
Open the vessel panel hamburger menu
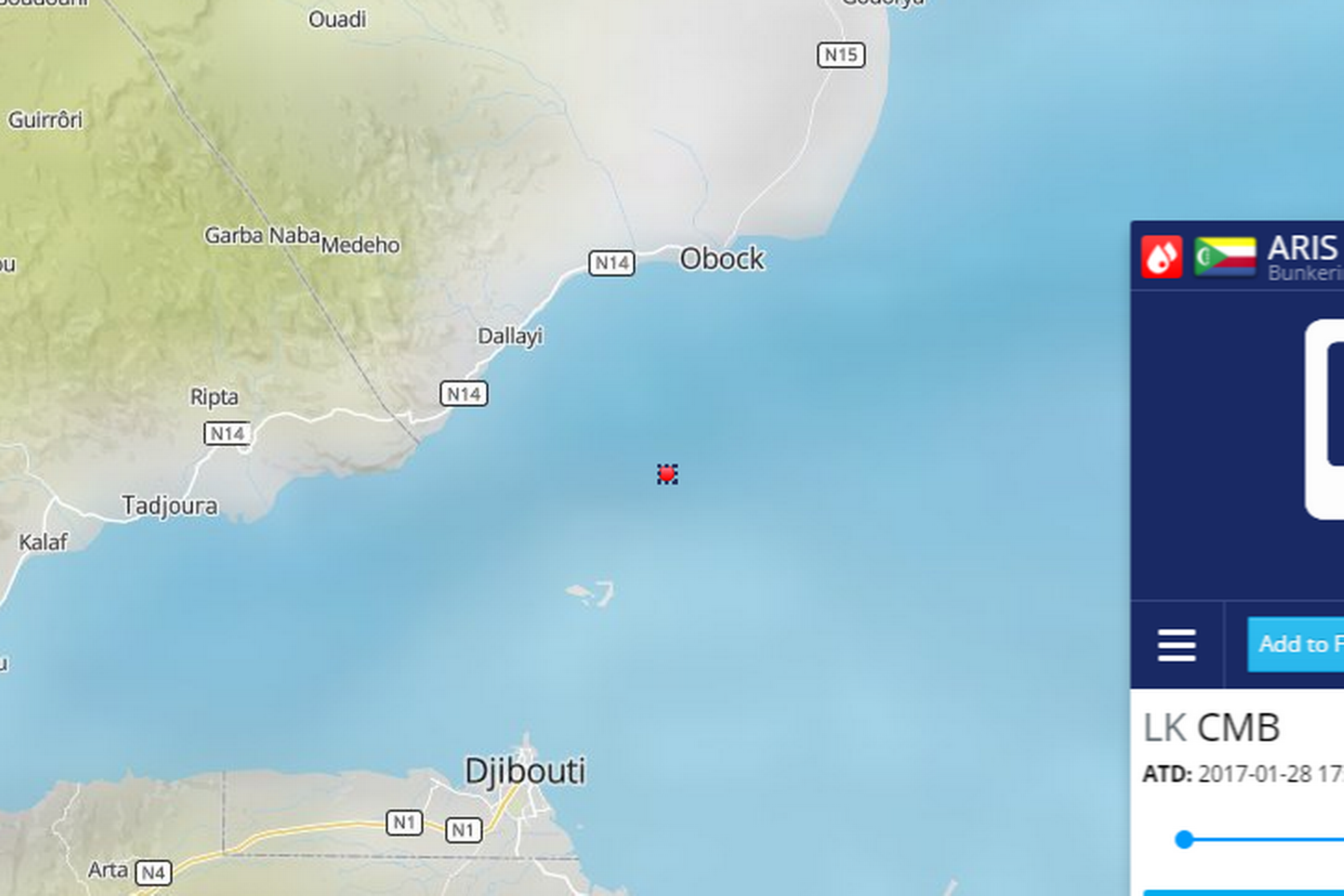point(1177,645)
